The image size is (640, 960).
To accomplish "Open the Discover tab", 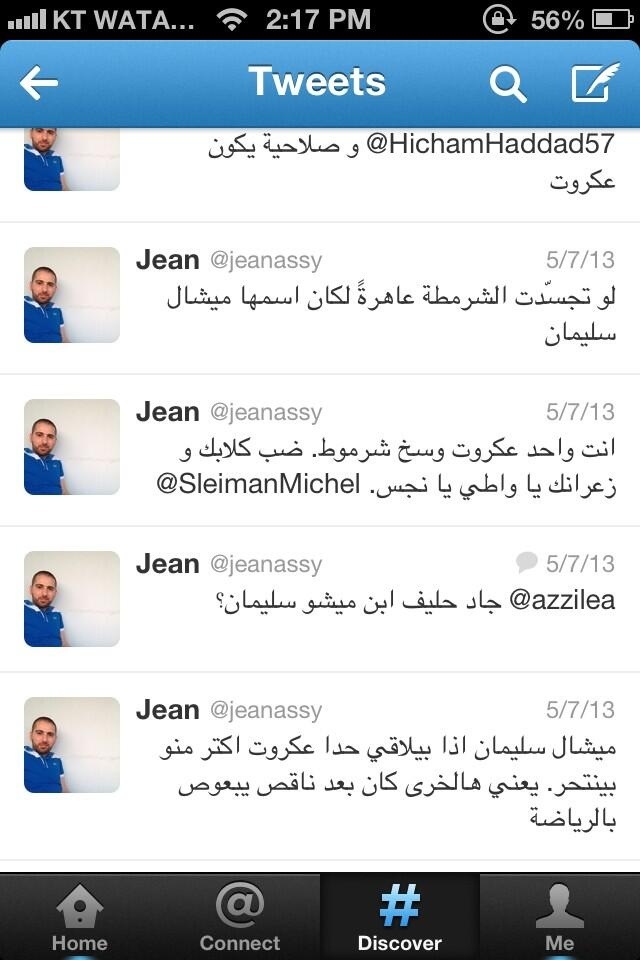I will 400,917.
